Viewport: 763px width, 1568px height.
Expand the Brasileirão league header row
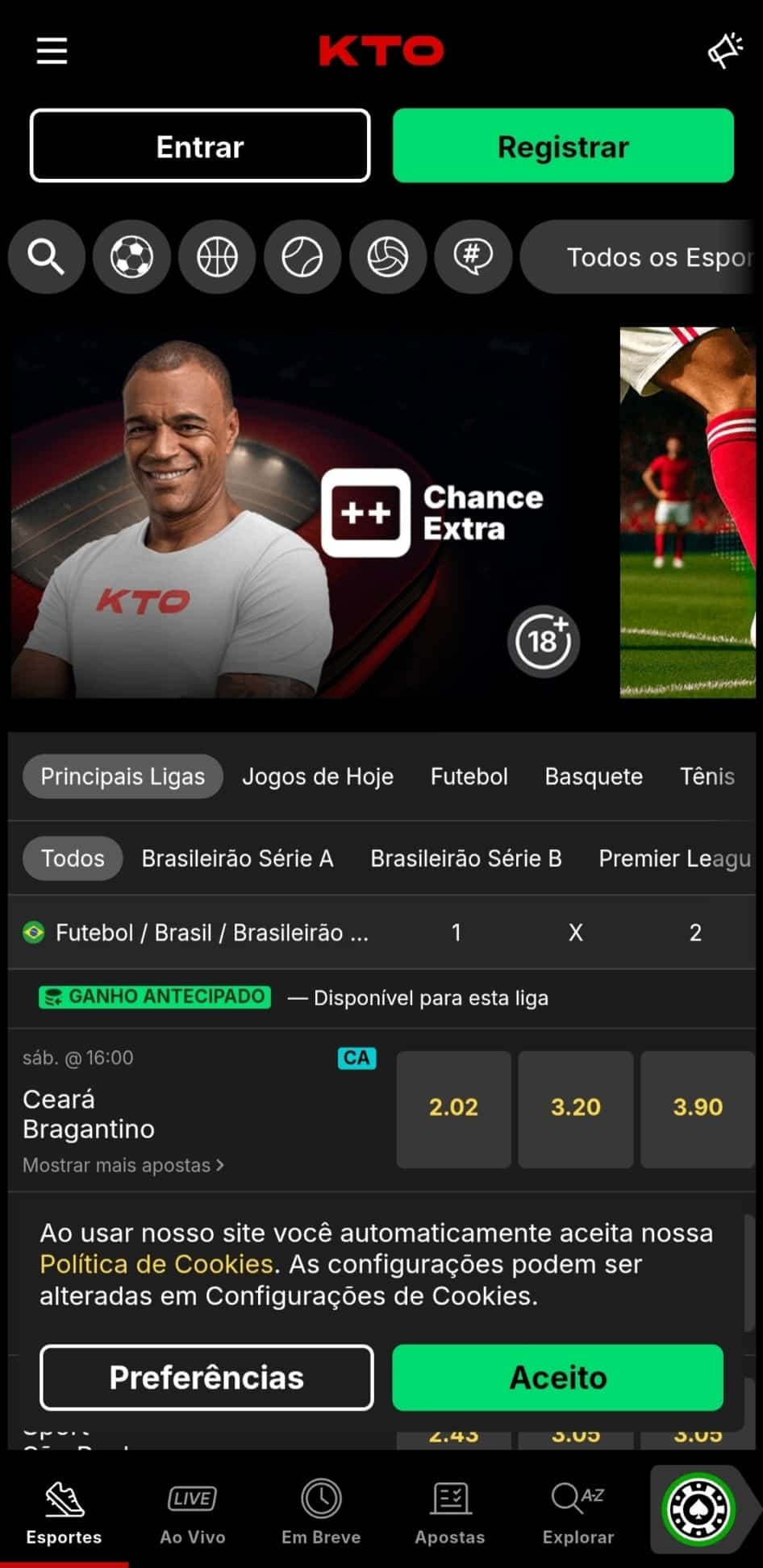click(x=211, y=933)
